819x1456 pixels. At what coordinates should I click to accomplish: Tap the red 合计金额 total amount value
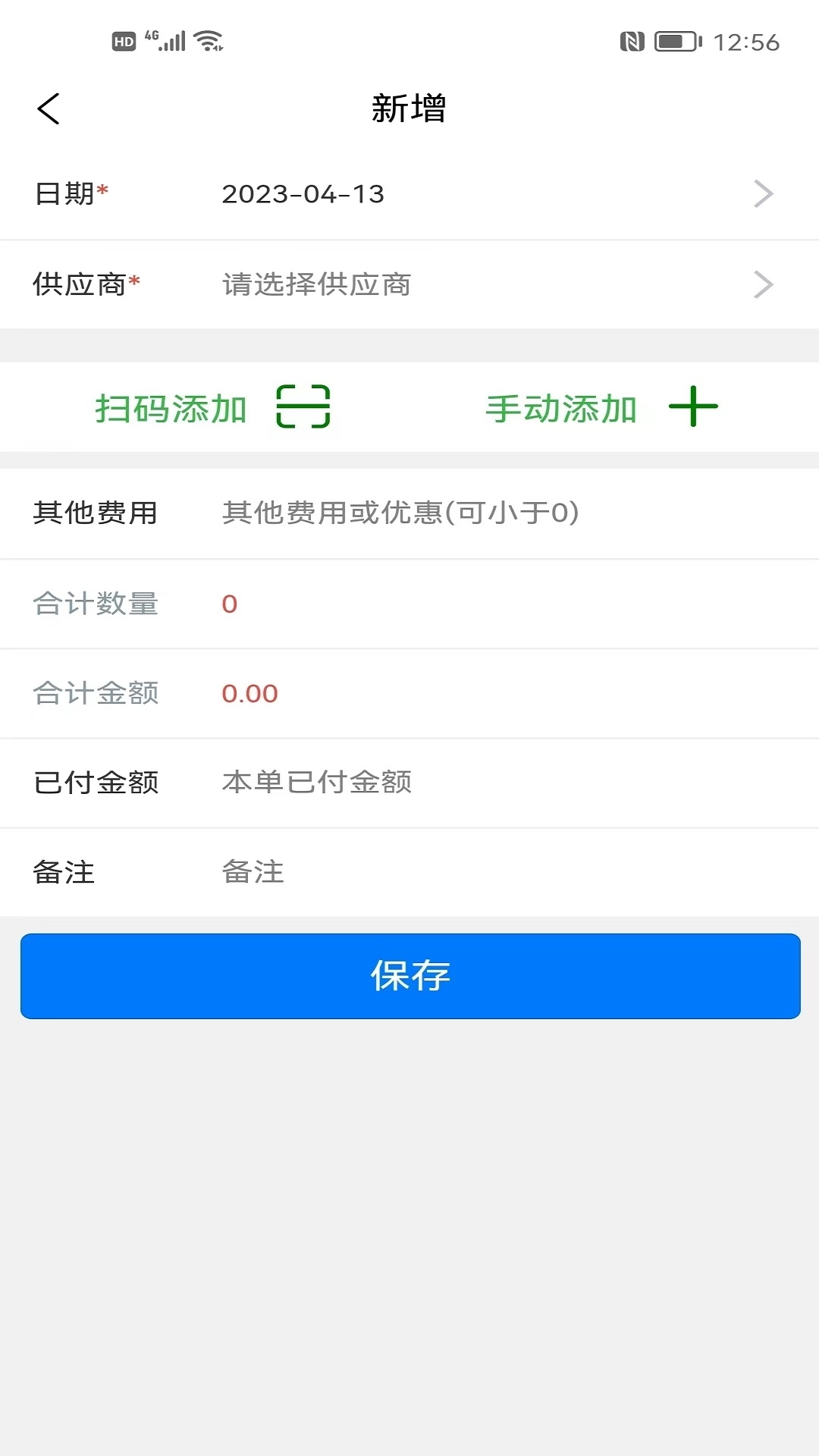249,693
